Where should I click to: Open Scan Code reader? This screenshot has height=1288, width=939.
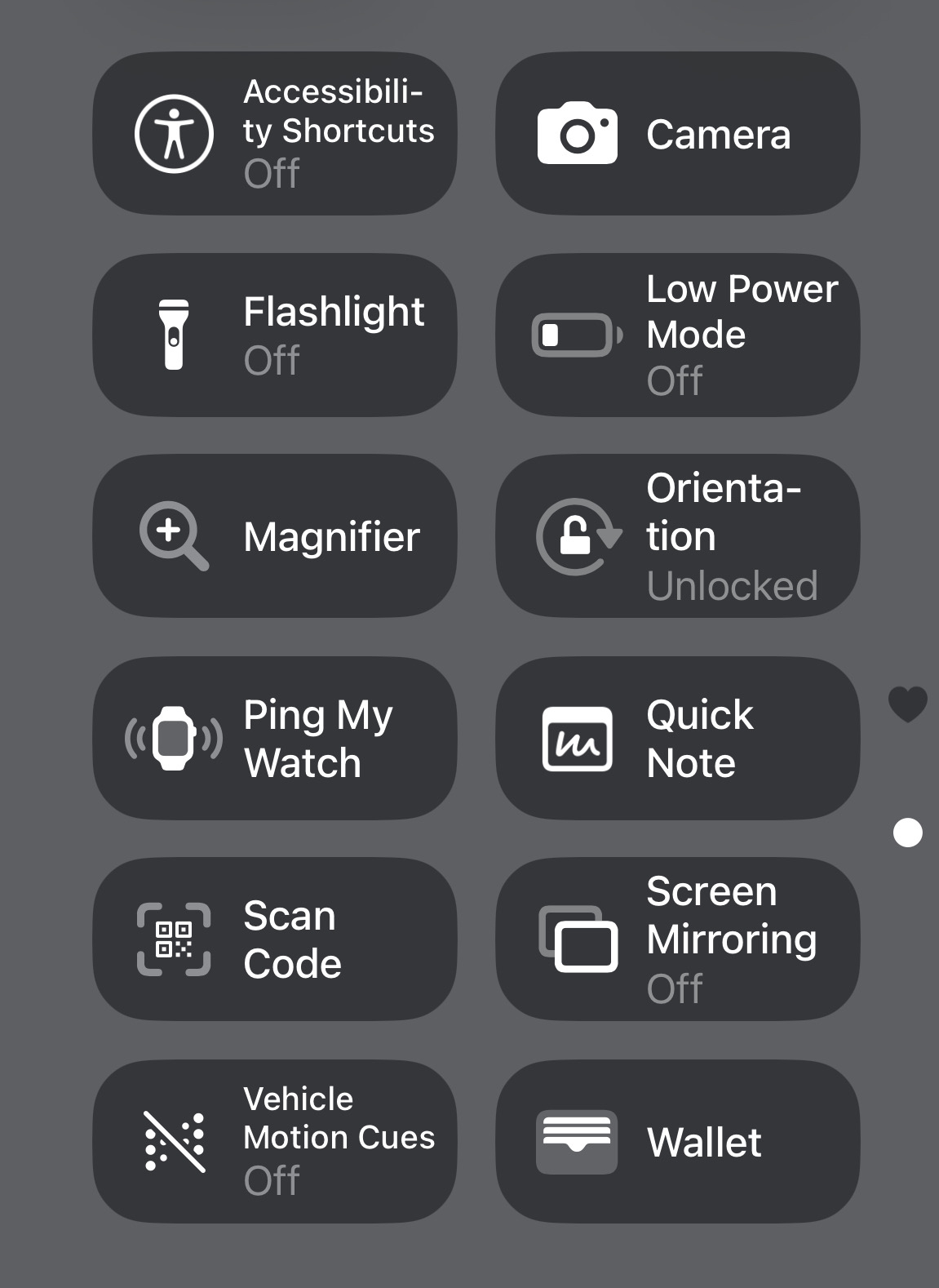[x=274, y=939]
